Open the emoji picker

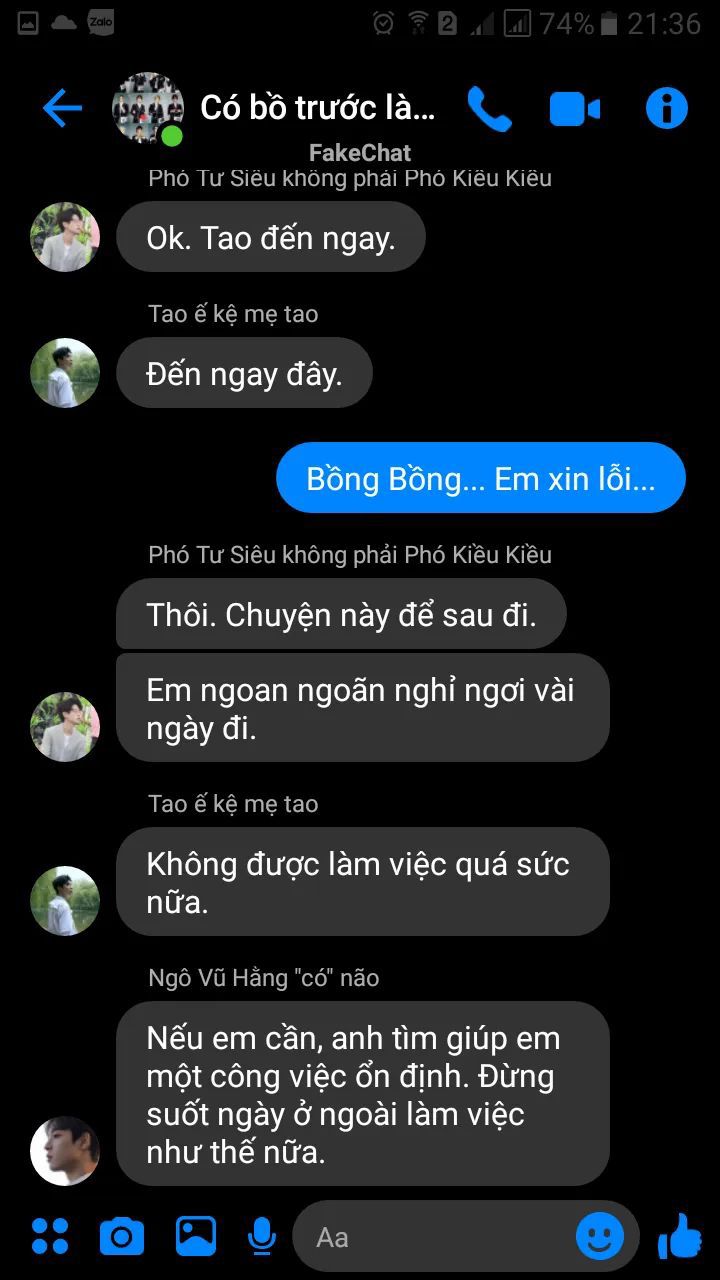click(x=600, y=1237)
